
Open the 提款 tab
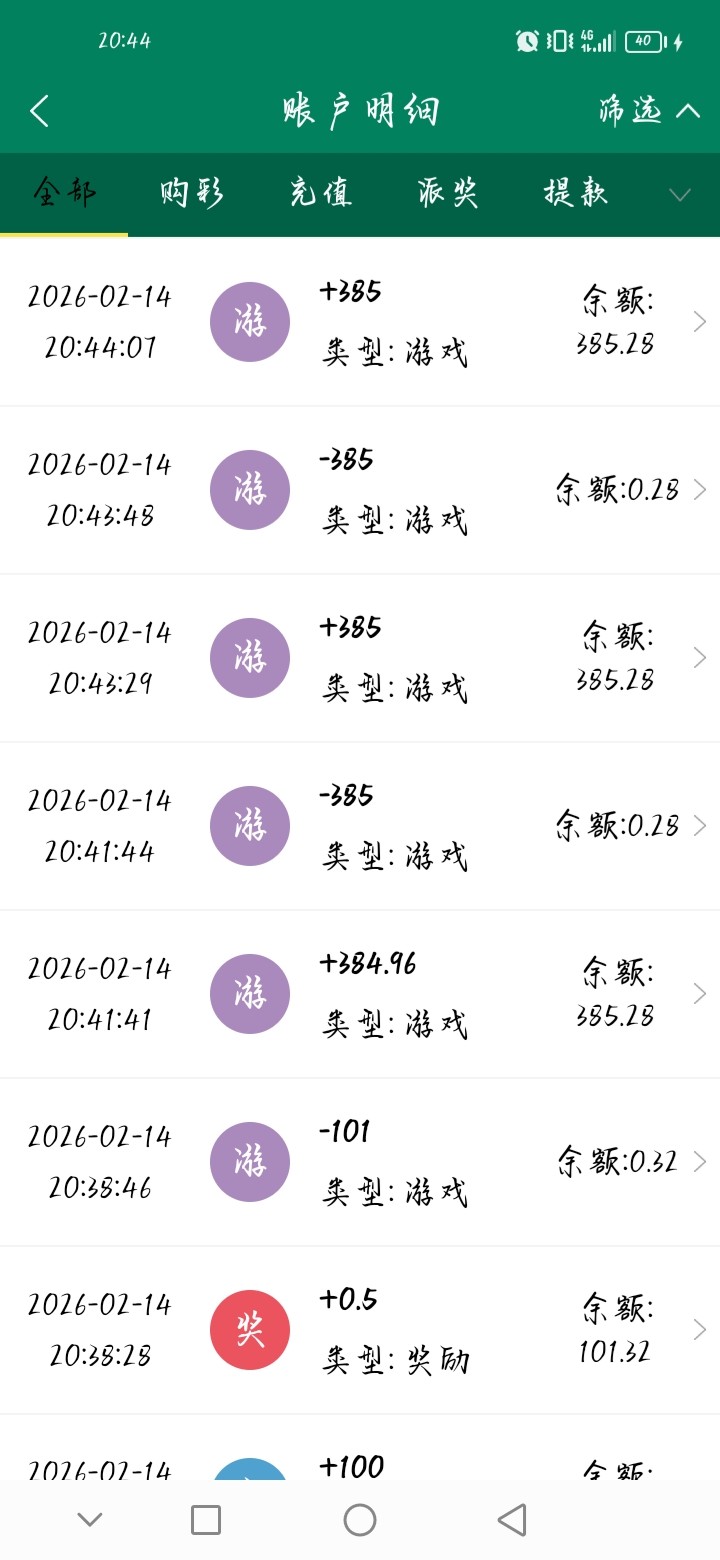click(x=576, y=193)
